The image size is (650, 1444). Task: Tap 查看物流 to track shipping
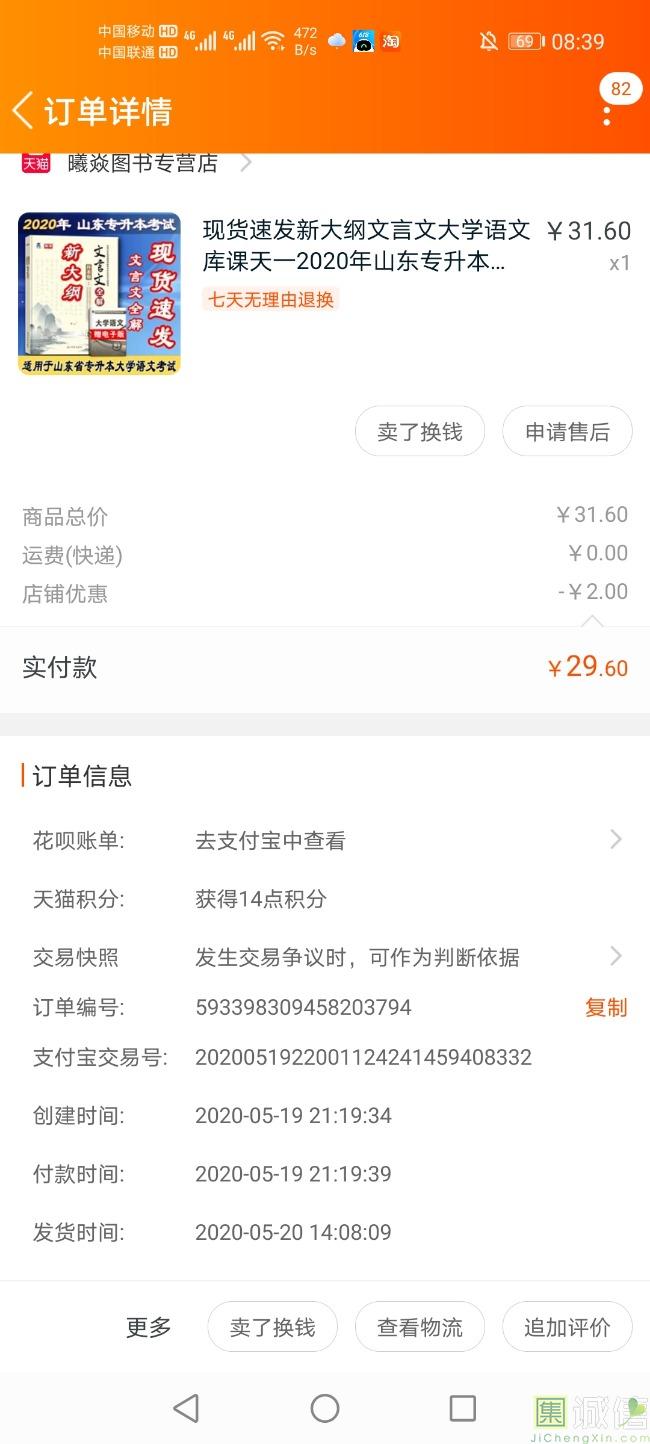(x=420, y=1327)
